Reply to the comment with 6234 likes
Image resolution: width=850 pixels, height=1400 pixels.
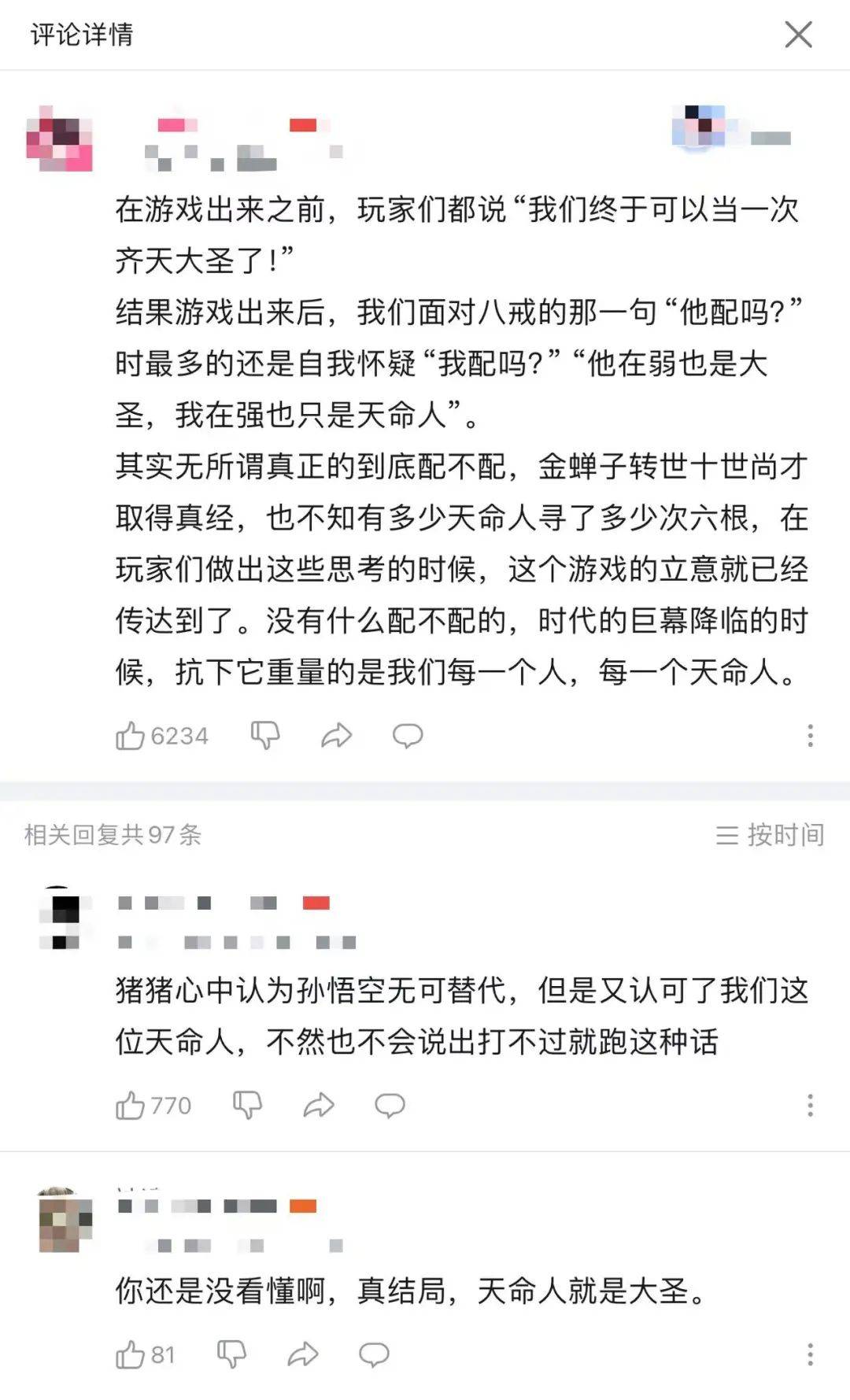coord(408,736)
